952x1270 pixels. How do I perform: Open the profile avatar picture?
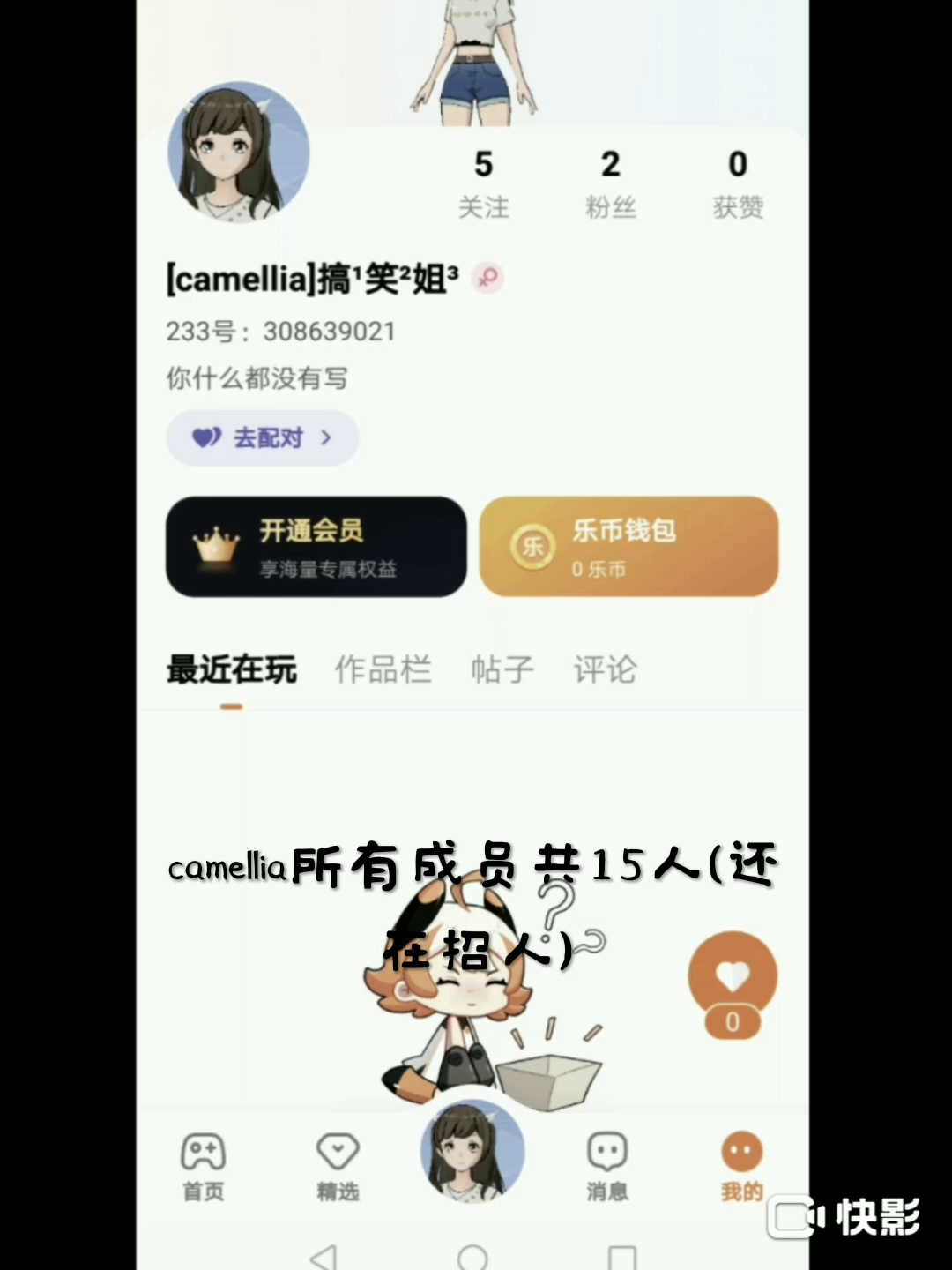(x=238, y=153)
